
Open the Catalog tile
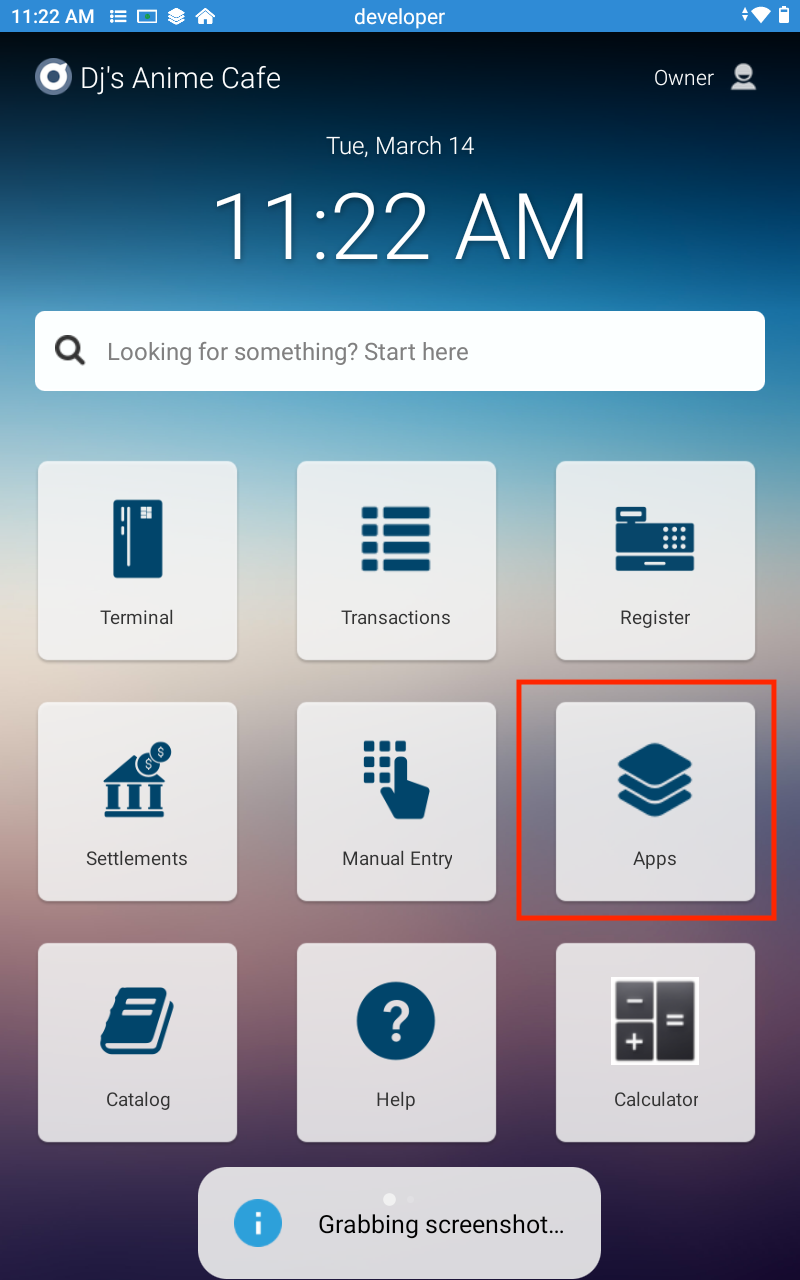pyautogui.click(x=137, y=1042)
